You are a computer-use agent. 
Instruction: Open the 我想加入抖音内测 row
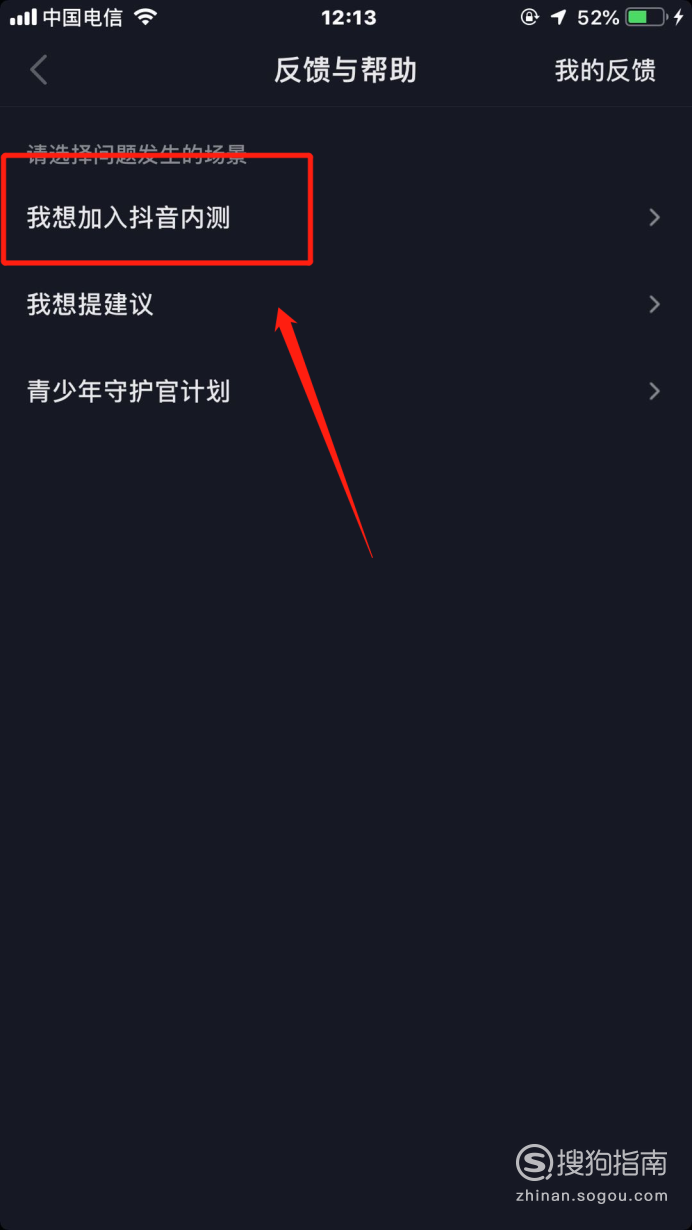click(346, 217)
